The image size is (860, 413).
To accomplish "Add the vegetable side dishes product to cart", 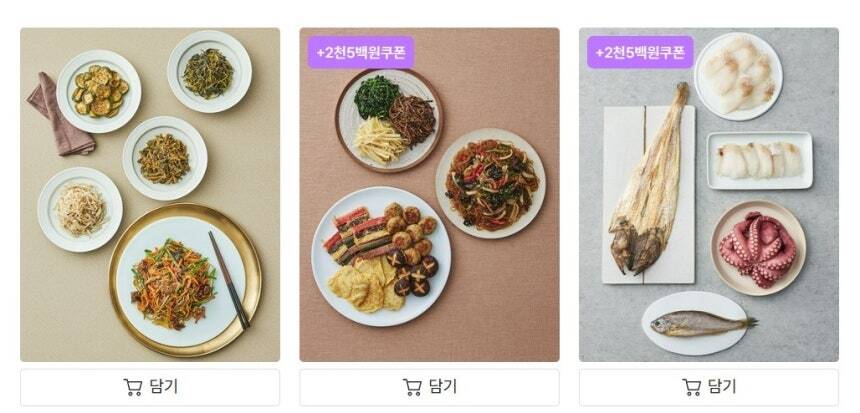I will click(x=150, y=387).
